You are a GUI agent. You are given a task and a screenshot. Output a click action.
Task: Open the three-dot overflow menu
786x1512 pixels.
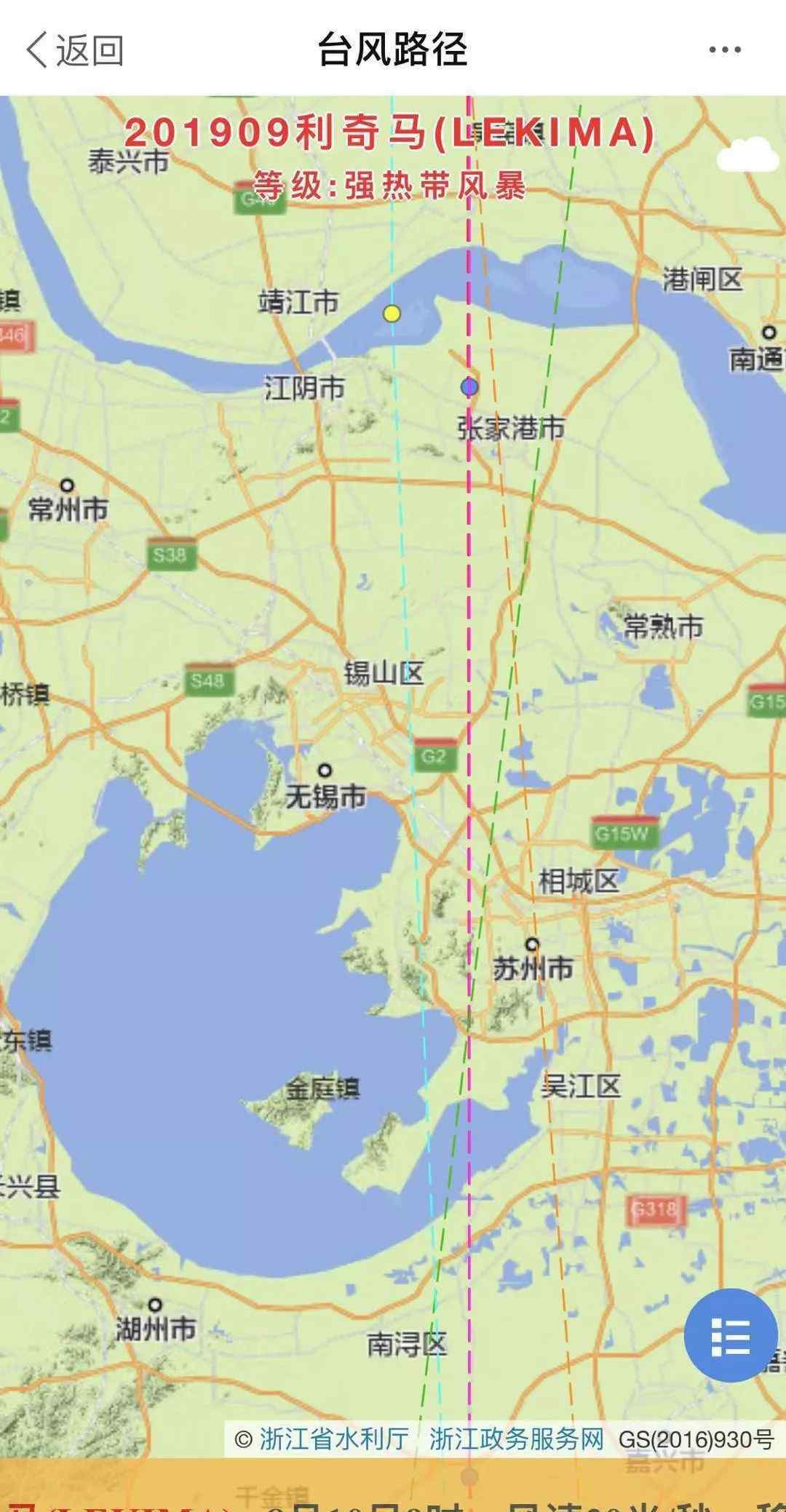[x=725, y=49]
